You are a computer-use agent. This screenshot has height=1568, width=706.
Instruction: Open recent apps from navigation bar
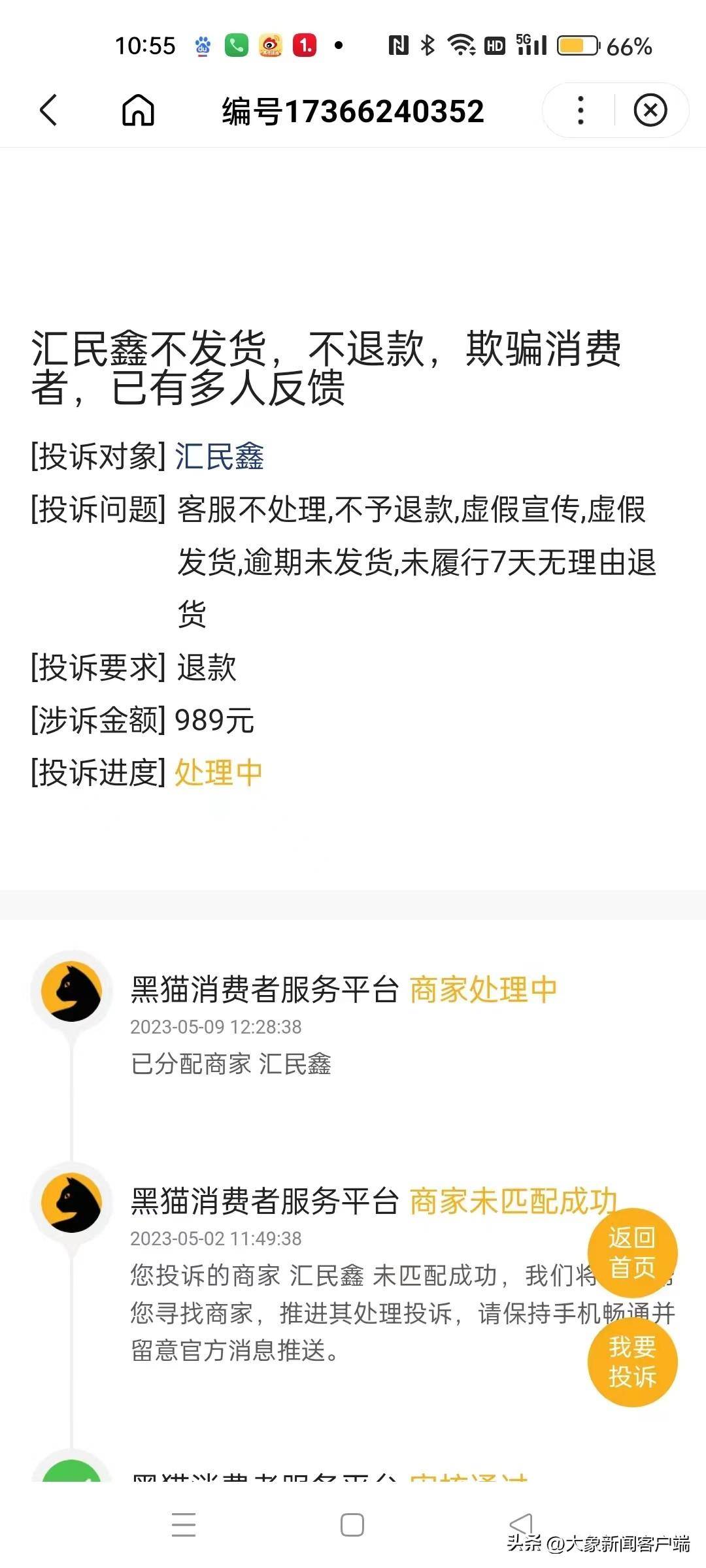[184, 1524]
